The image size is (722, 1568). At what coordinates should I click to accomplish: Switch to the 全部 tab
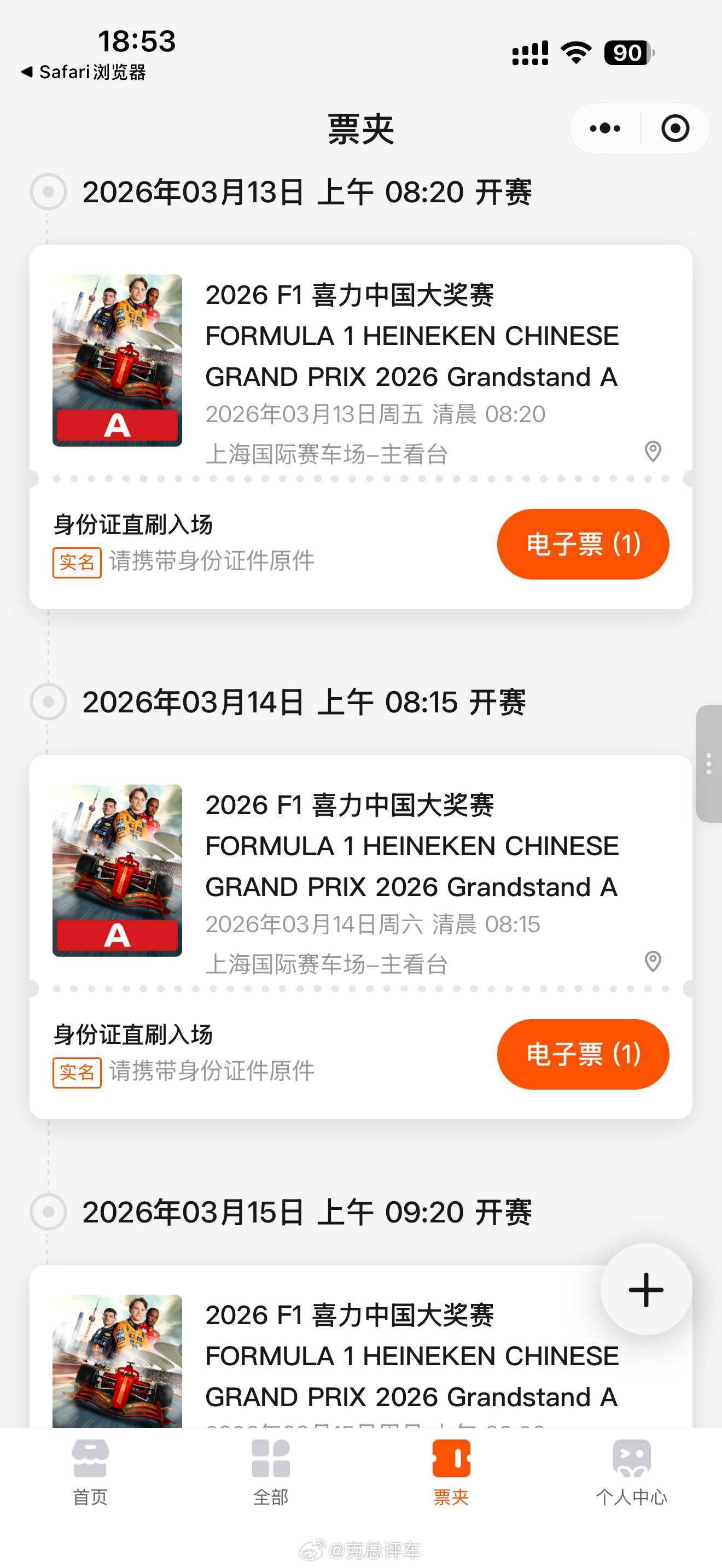(270, 1471)
